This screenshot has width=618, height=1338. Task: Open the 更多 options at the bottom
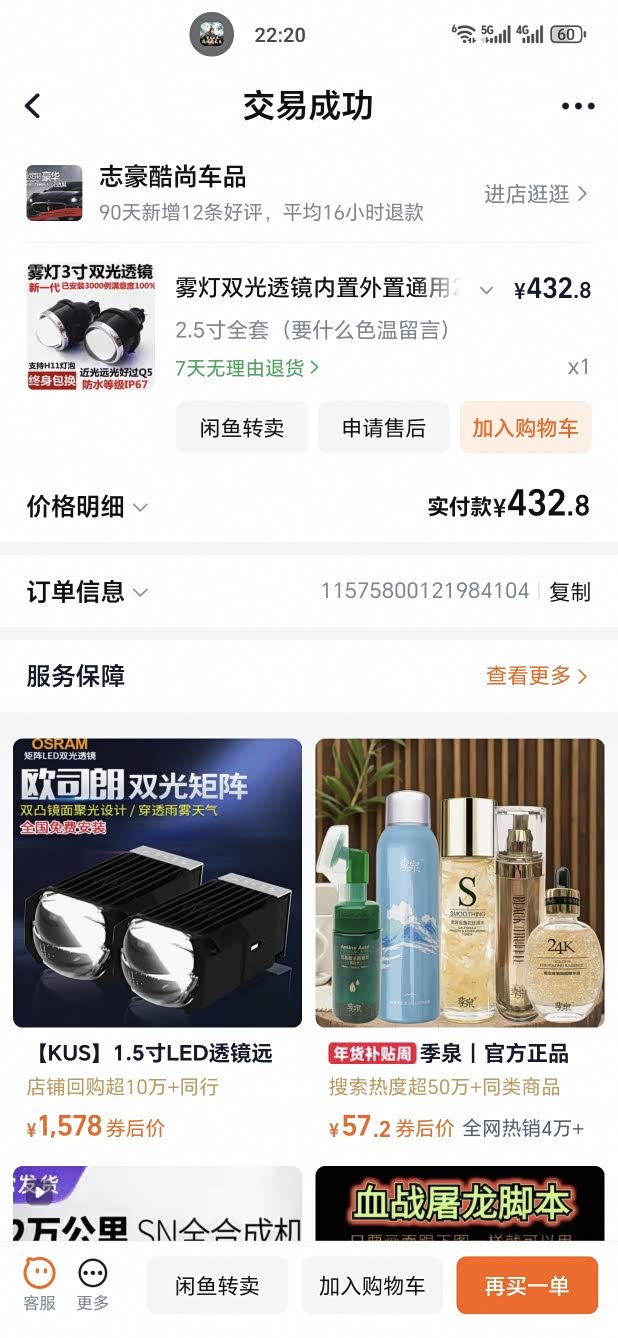92,1284
